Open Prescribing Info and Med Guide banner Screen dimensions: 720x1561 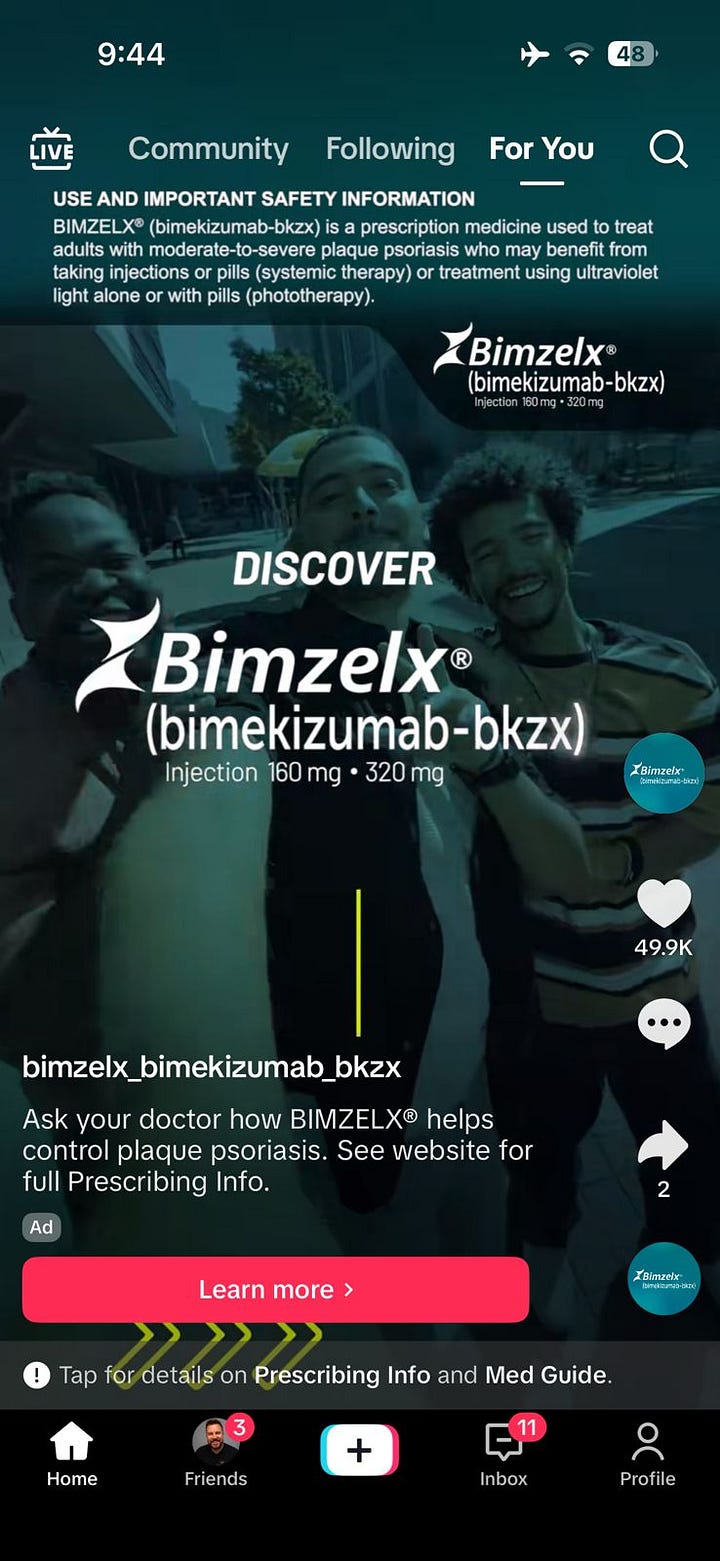[x=360, y=1375]
